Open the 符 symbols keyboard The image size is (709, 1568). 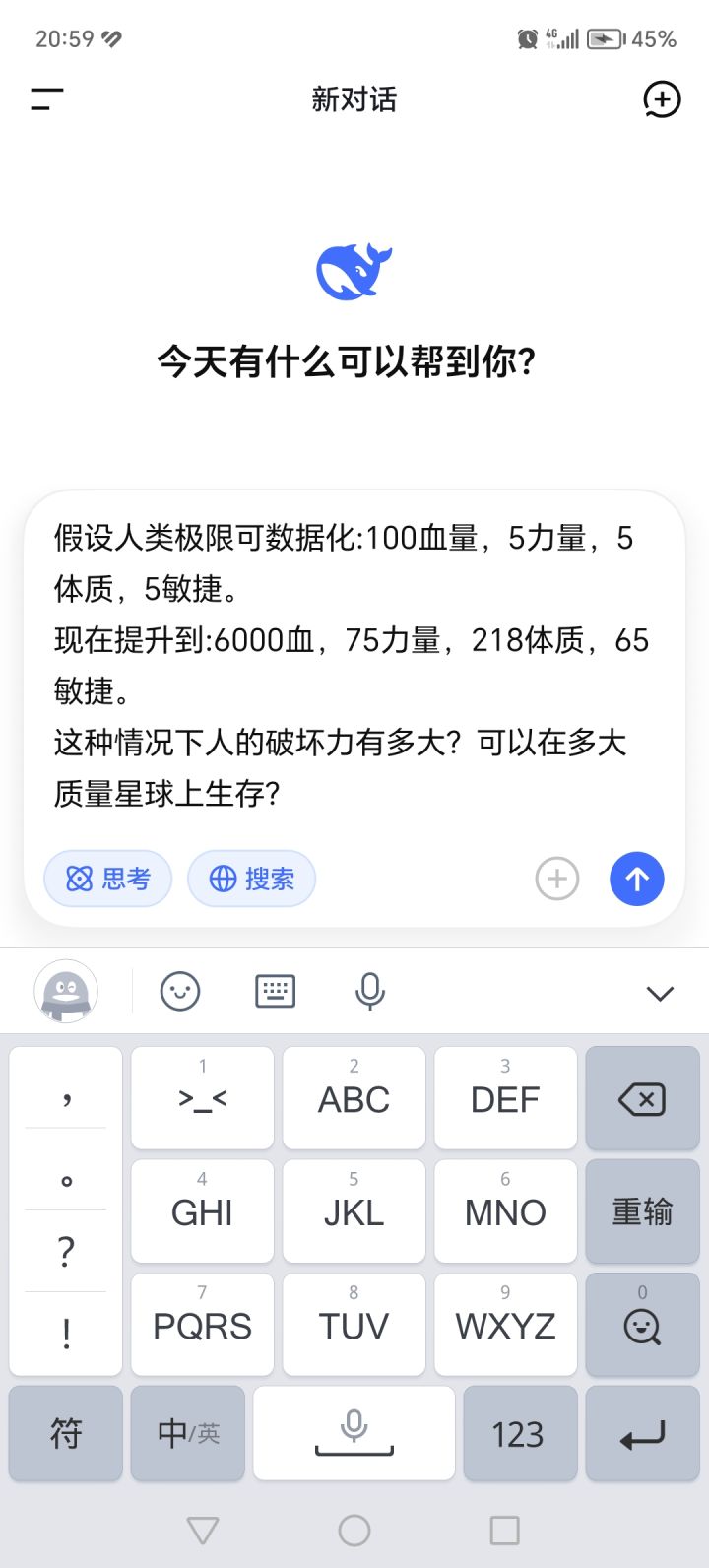[66, 1434]
